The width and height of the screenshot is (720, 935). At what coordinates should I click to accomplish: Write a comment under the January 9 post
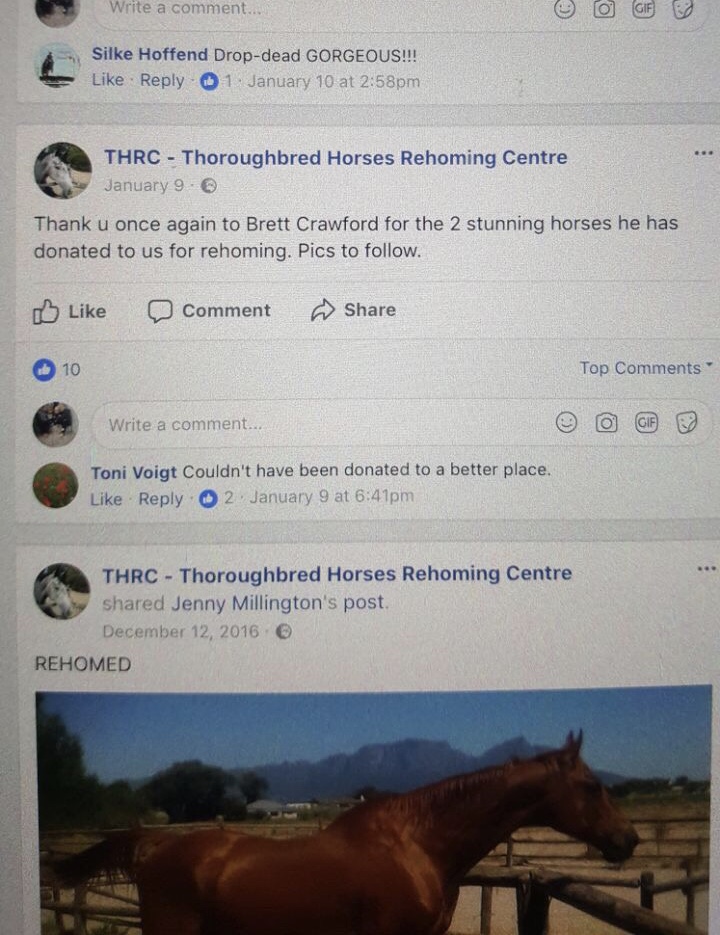point(300,424)
